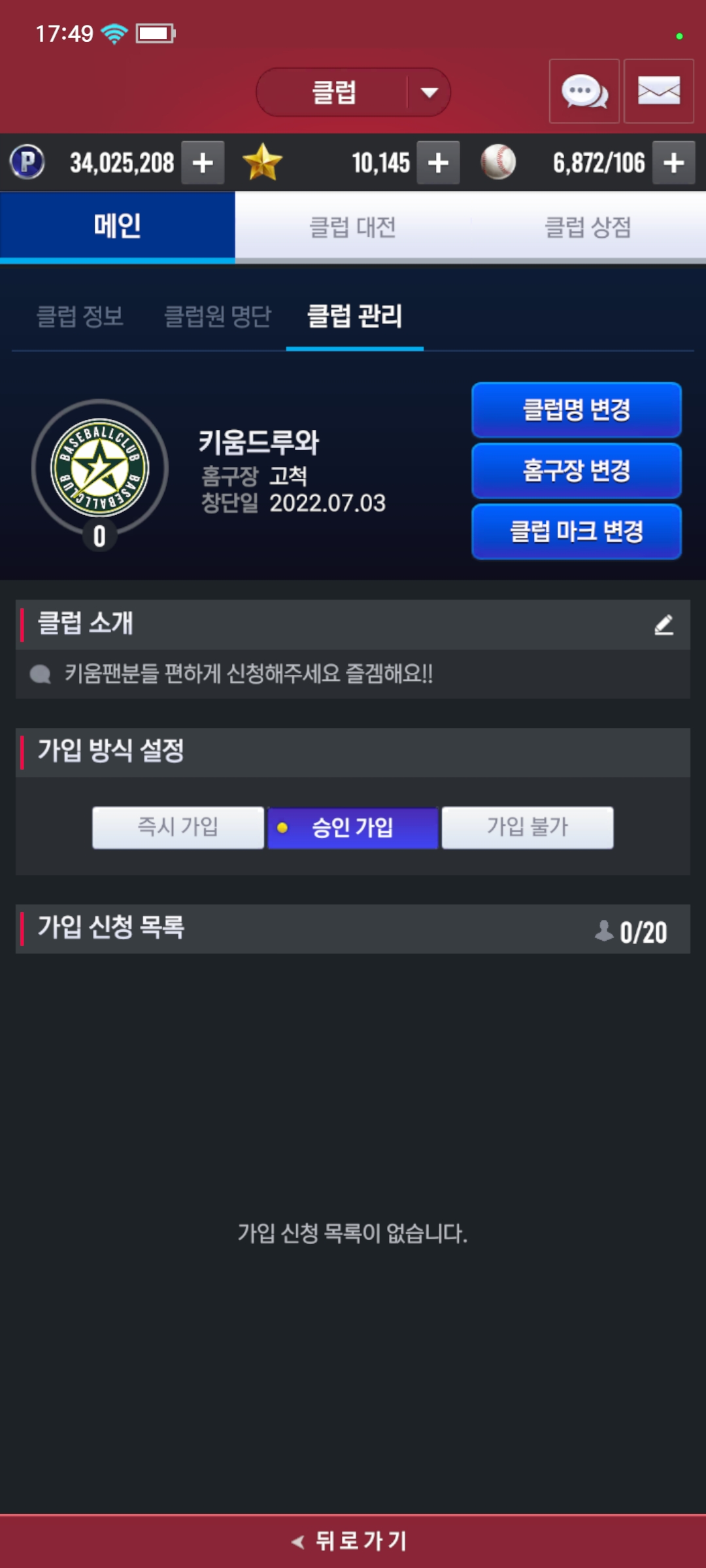Open the 클럽 정보 sub-tab
The image size is (706, 1568).
[80, 316]
